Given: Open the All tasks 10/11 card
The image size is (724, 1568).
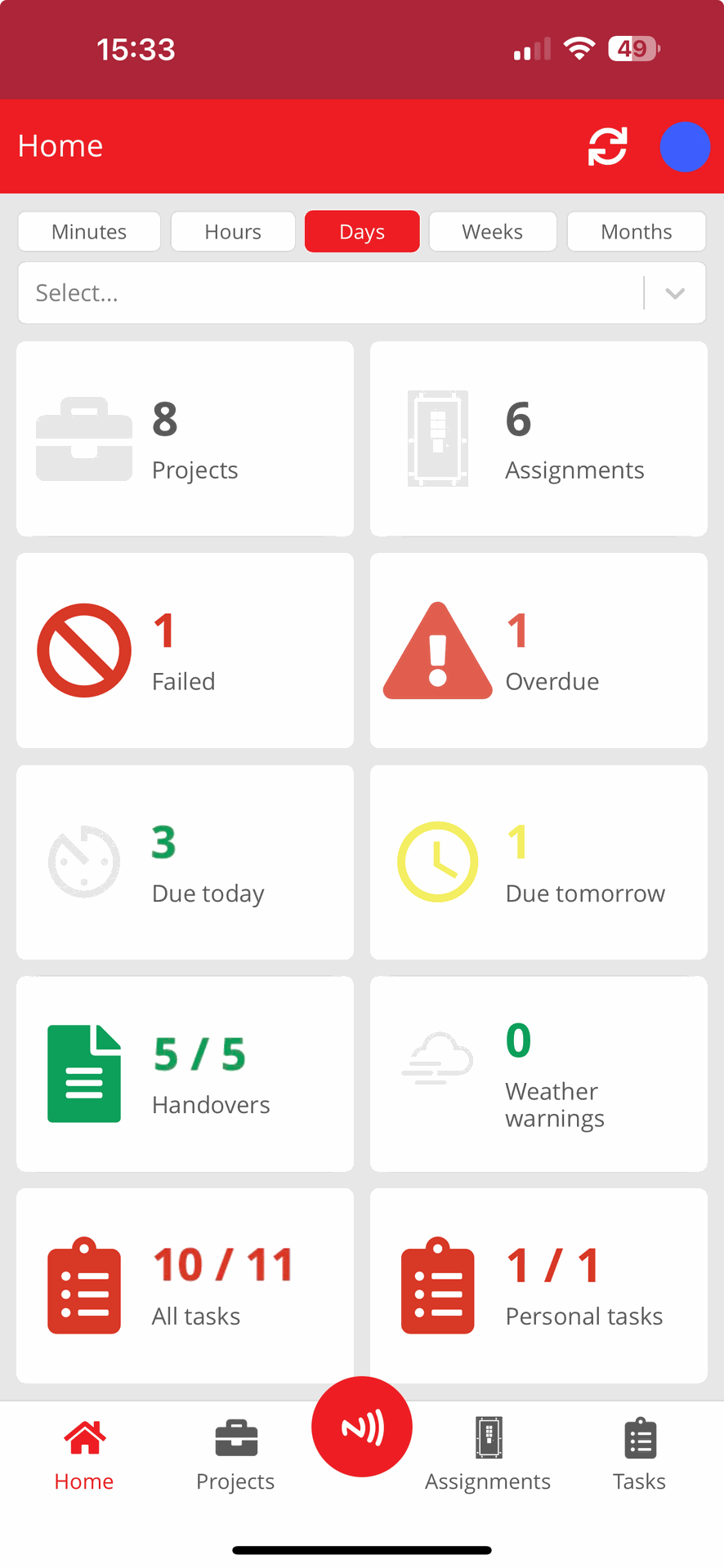Looking at the screenshot, I should [x=185, y=1285].
